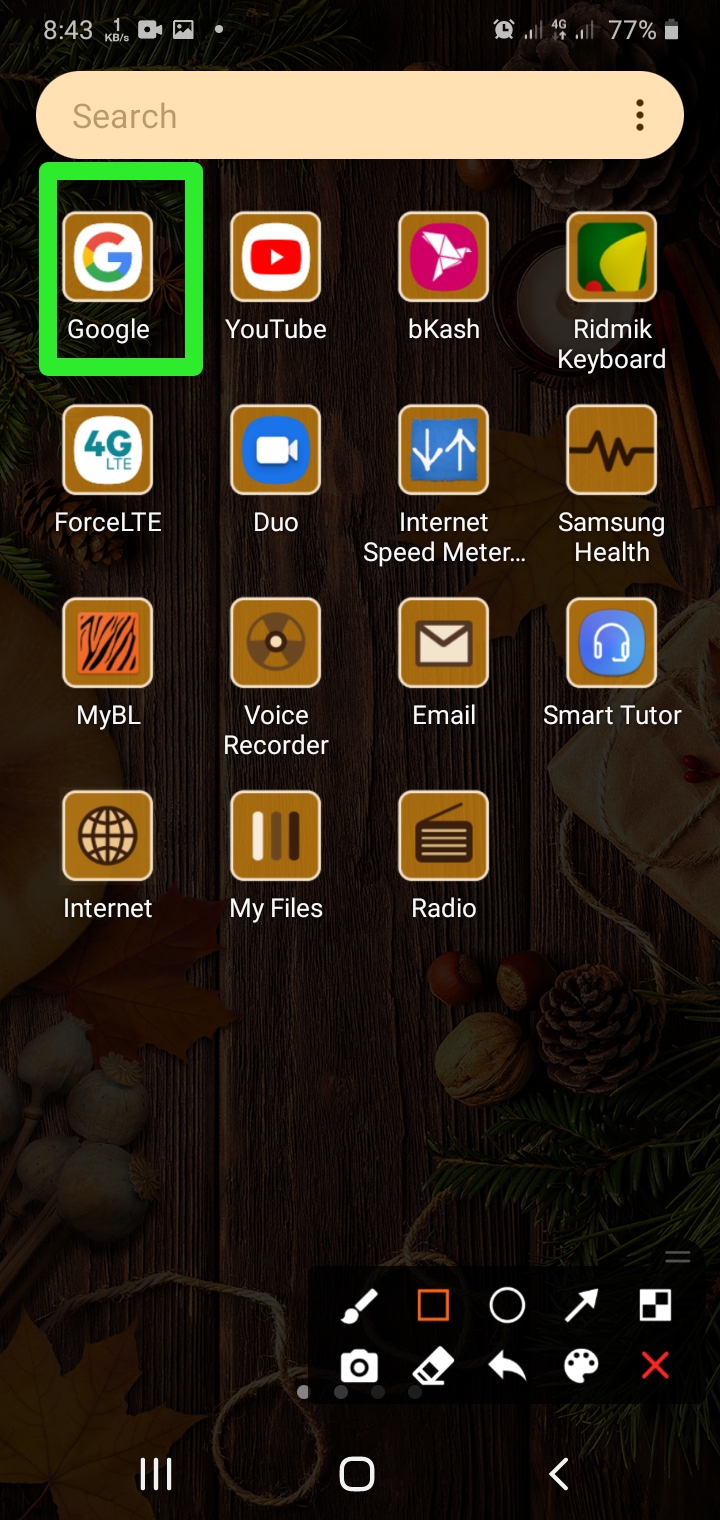Pick the circle shape tool
The height and width of the screenshot is (1520, 720).
click(507, 1306)
